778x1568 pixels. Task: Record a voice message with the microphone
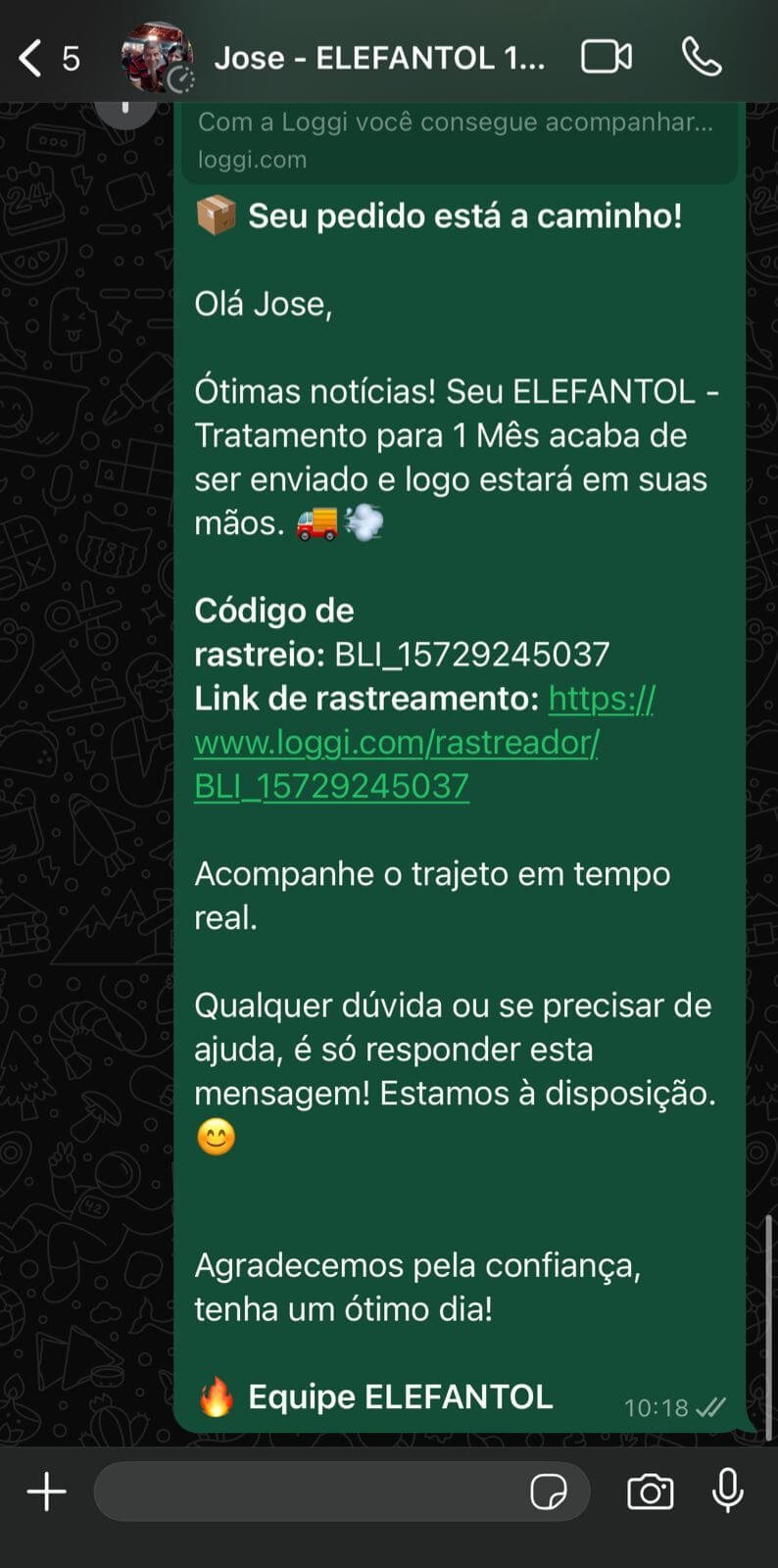[x=727, y=1492]
